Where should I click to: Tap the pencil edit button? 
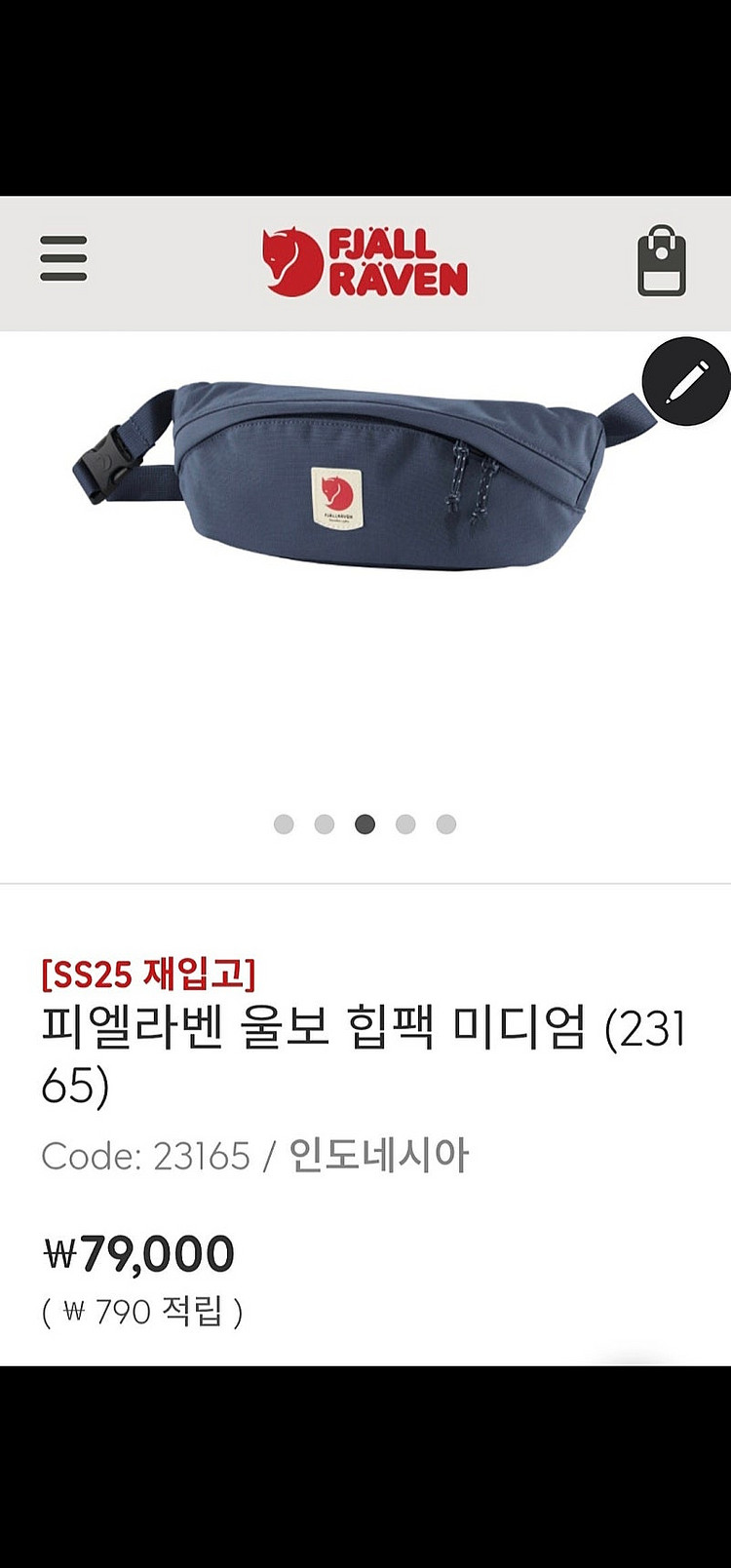[x=686, y=381]
